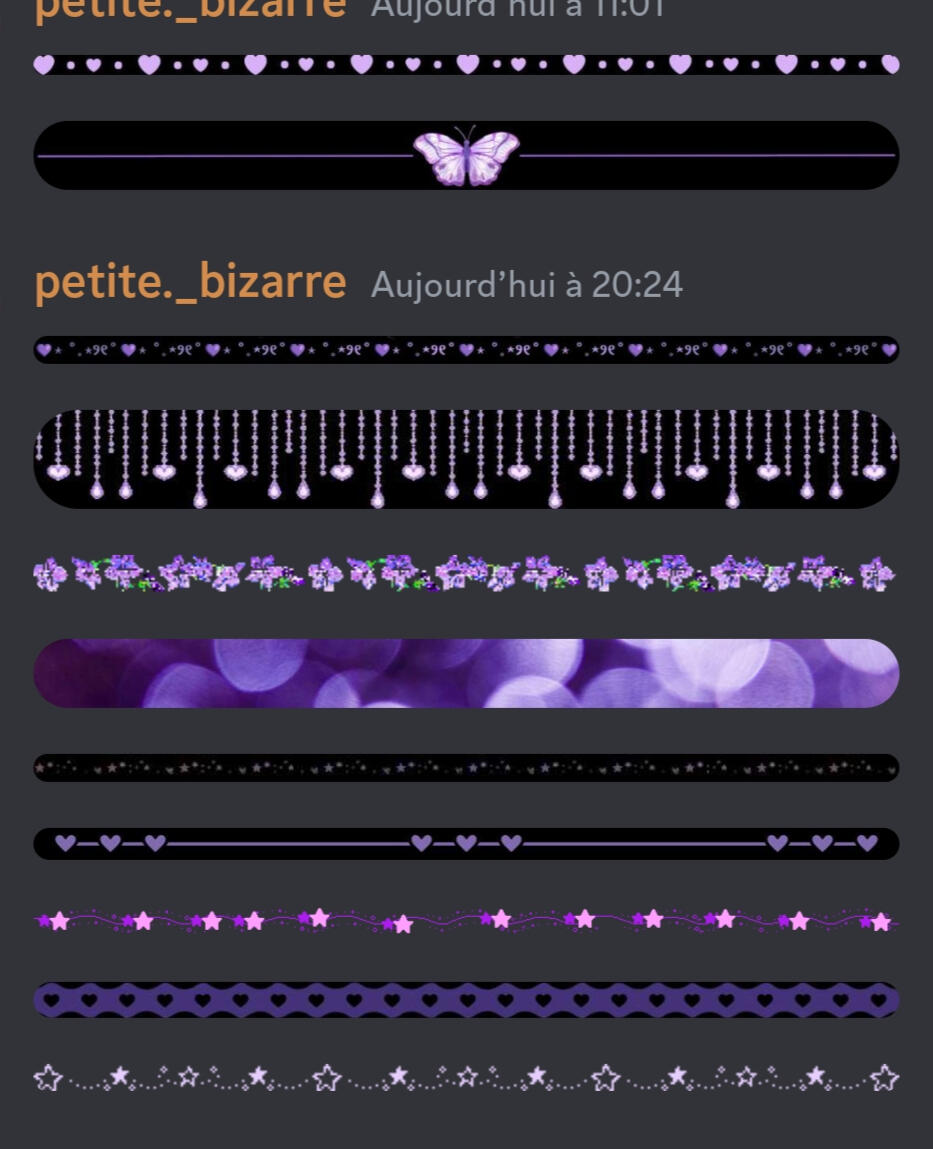View the lilac hearts and dots divider
The width and height of the screenshot is (933, 1149).
(x=466, y=65)
